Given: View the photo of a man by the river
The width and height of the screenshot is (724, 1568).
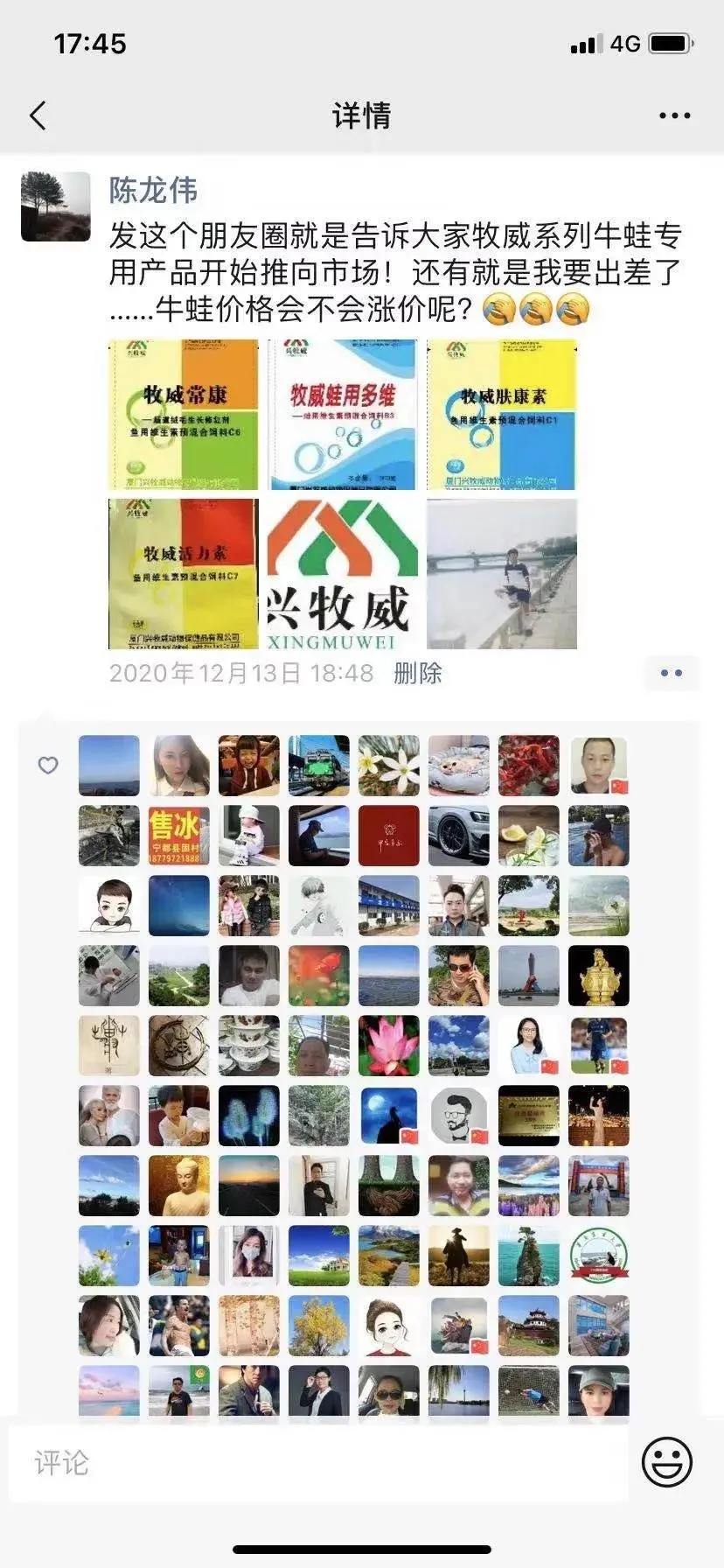Looking at the screenshot, I should click(x=502, y=574).
